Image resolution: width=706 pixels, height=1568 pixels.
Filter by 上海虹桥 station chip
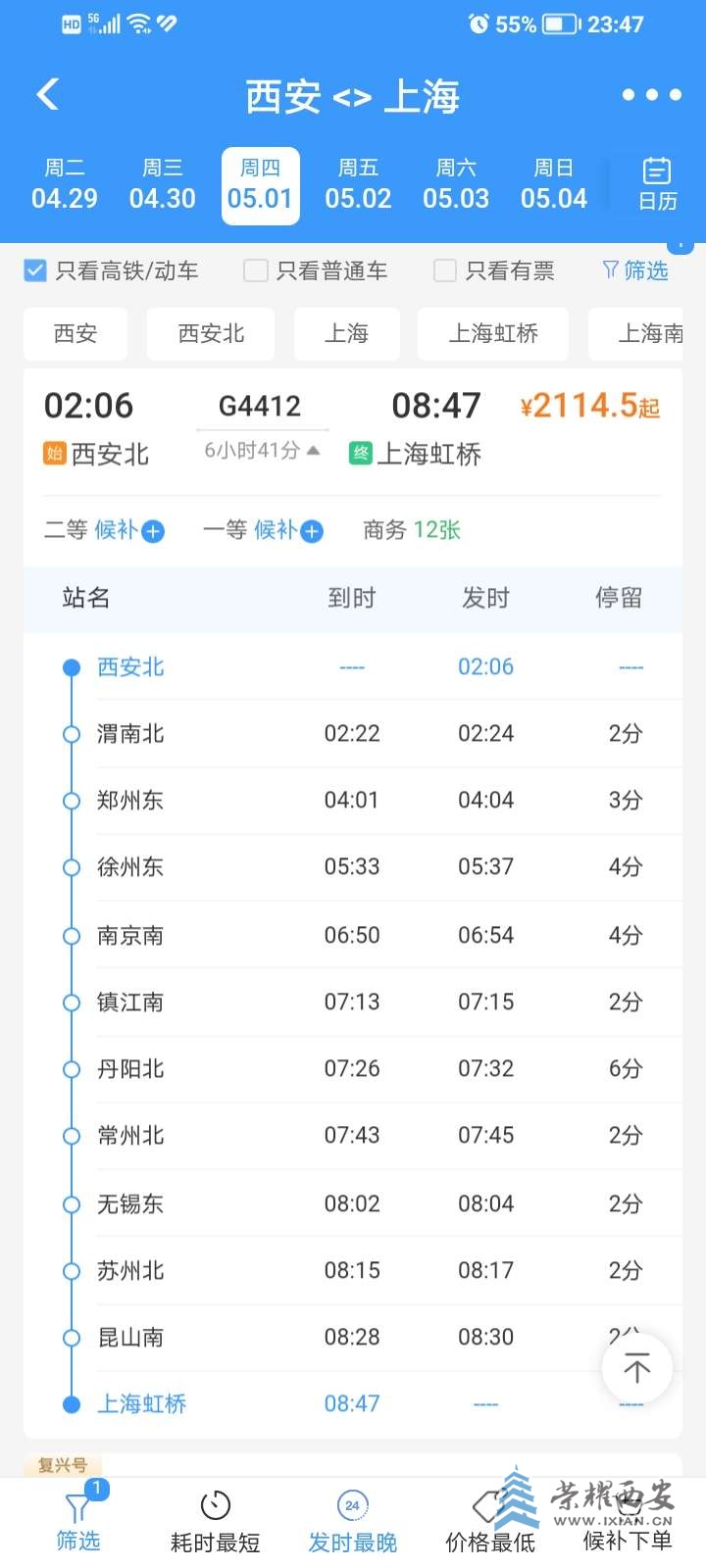pos(493,334)
